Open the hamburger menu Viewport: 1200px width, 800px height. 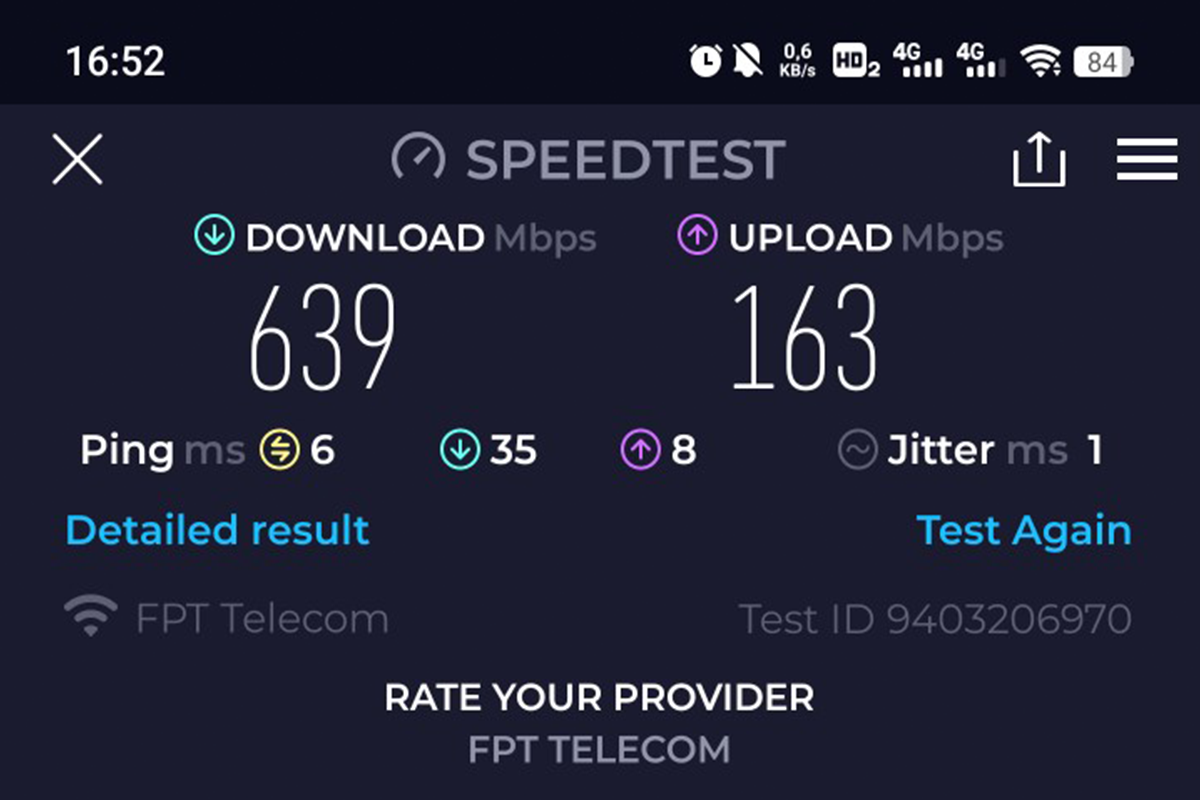click(x=1146, y=160)
